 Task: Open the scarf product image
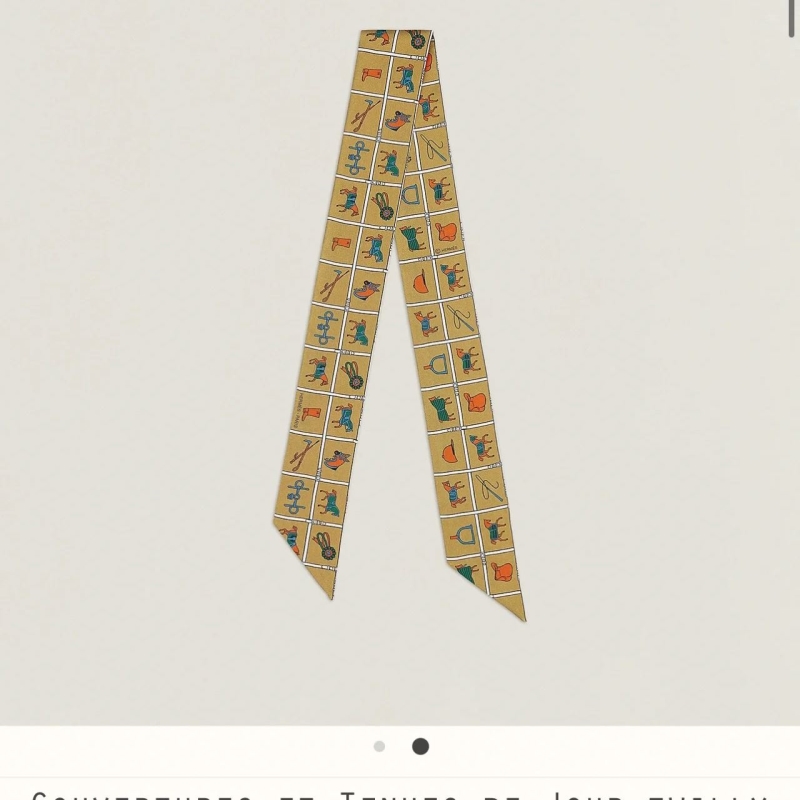pos(400,320)
